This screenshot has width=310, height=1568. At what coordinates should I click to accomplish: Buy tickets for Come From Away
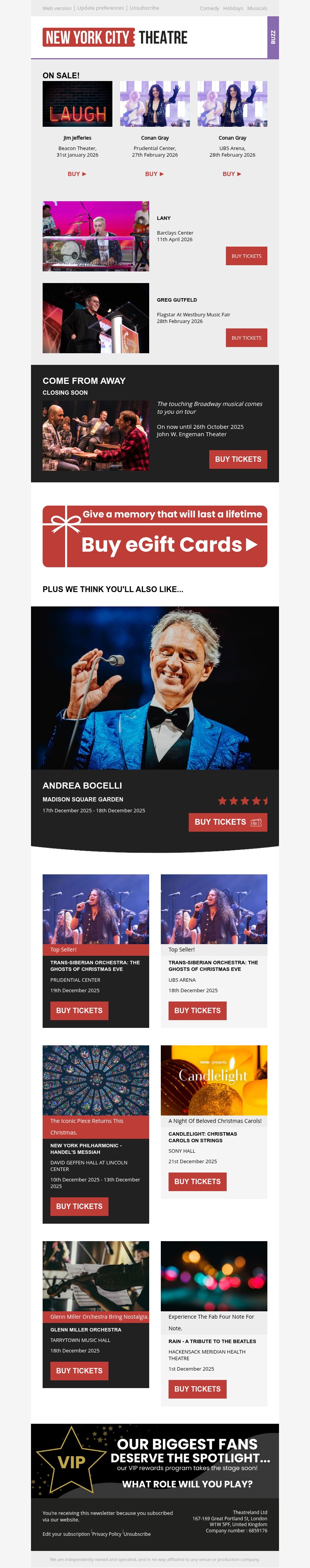[x=238, y=459]
